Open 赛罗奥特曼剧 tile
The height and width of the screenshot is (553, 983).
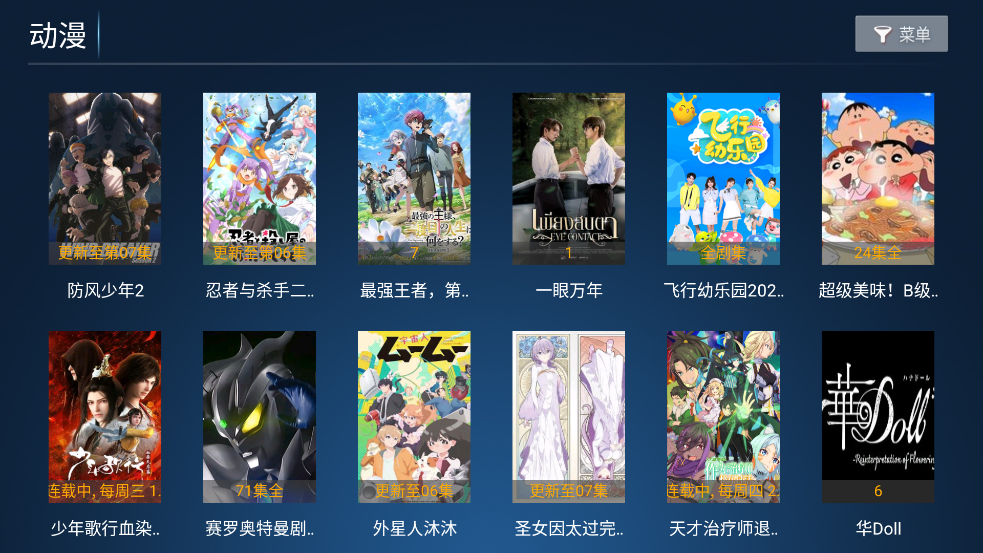pyautogui.click(x=260, y=417)
